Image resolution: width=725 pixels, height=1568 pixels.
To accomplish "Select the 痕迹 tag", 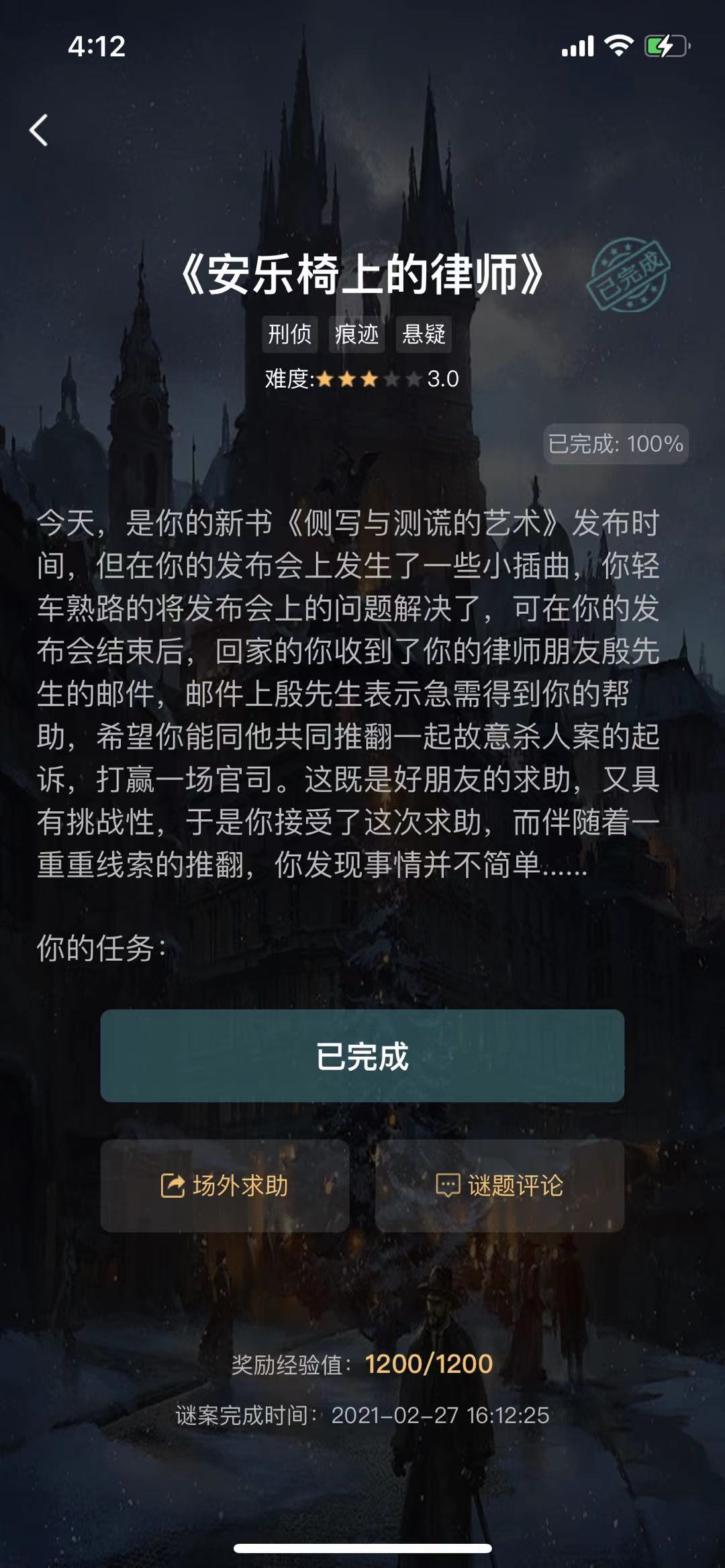I will click(356, 334).
